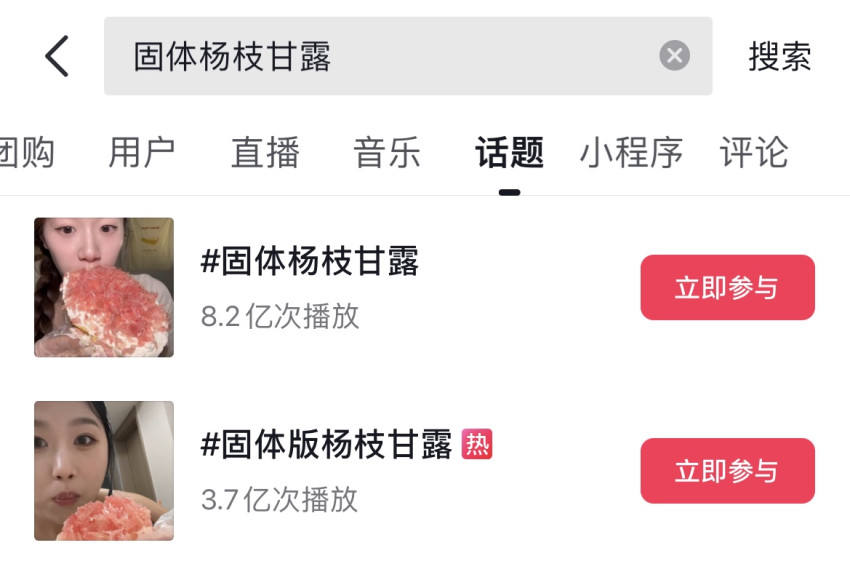Open the #固体版杨枝甘露 topic
The width and height of the screenshot is (850, 580).
327,445
